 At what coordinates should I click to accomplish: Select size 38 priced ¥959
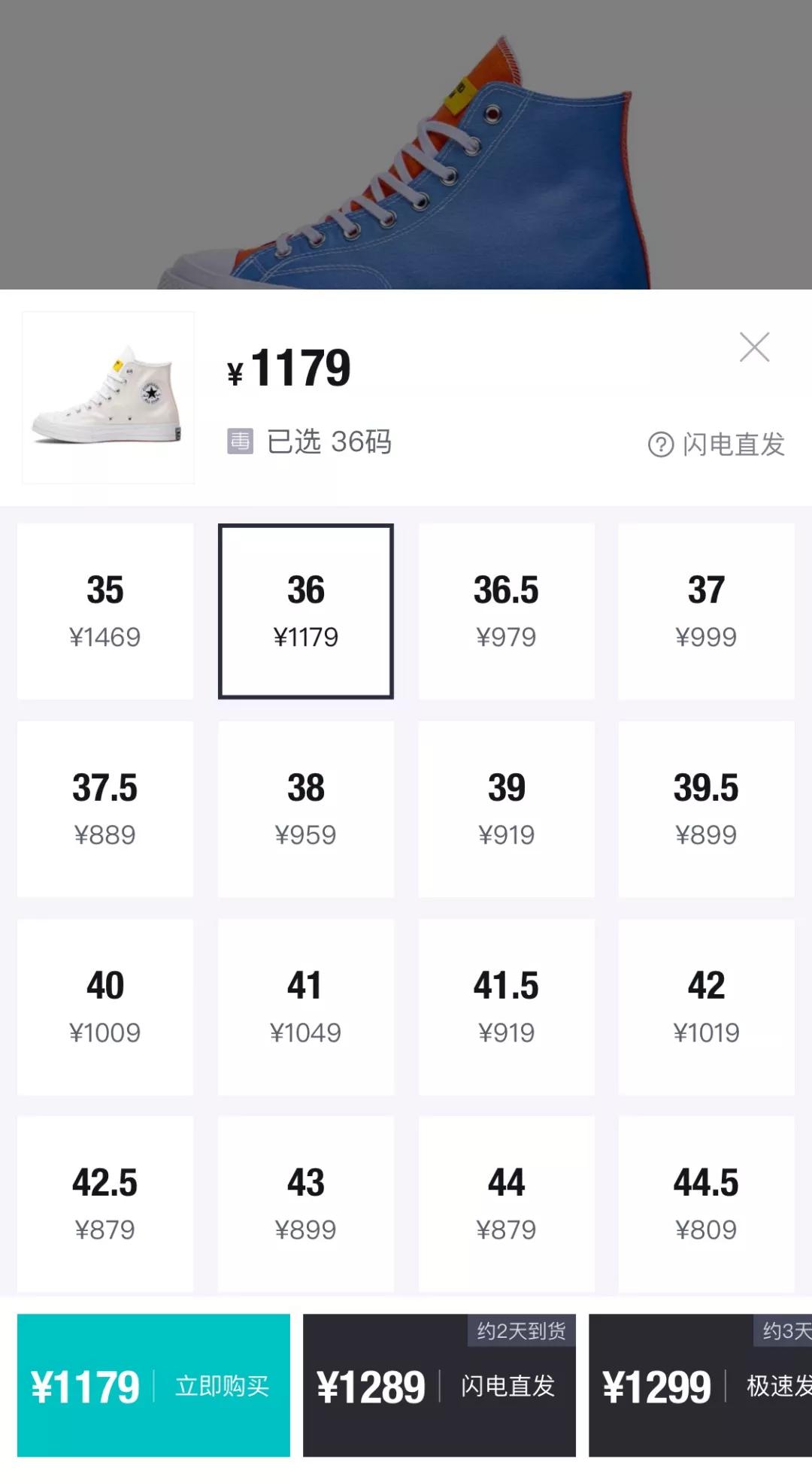coord(305,808)
